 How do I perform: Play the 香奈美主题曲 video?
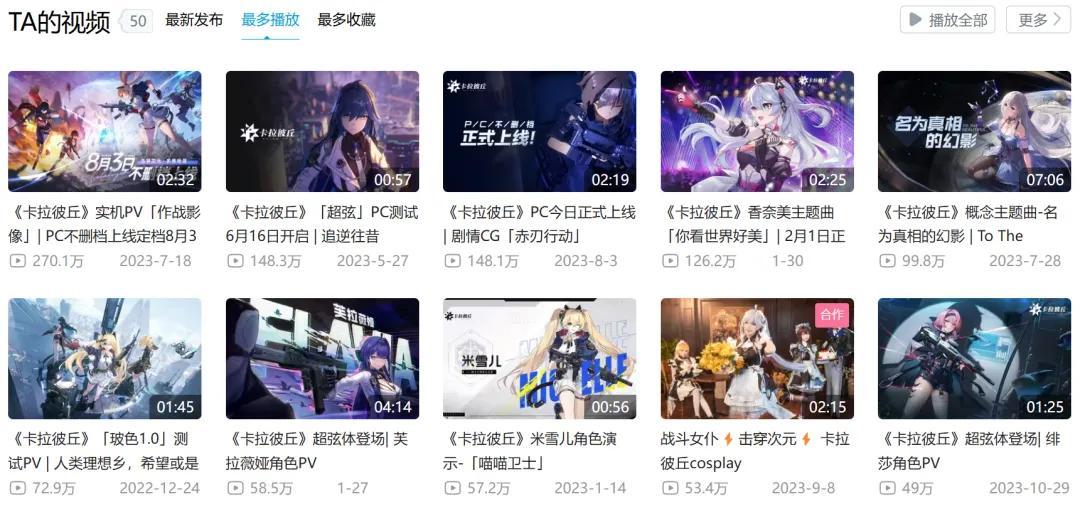pyautogui.click(x=757, y=131)
